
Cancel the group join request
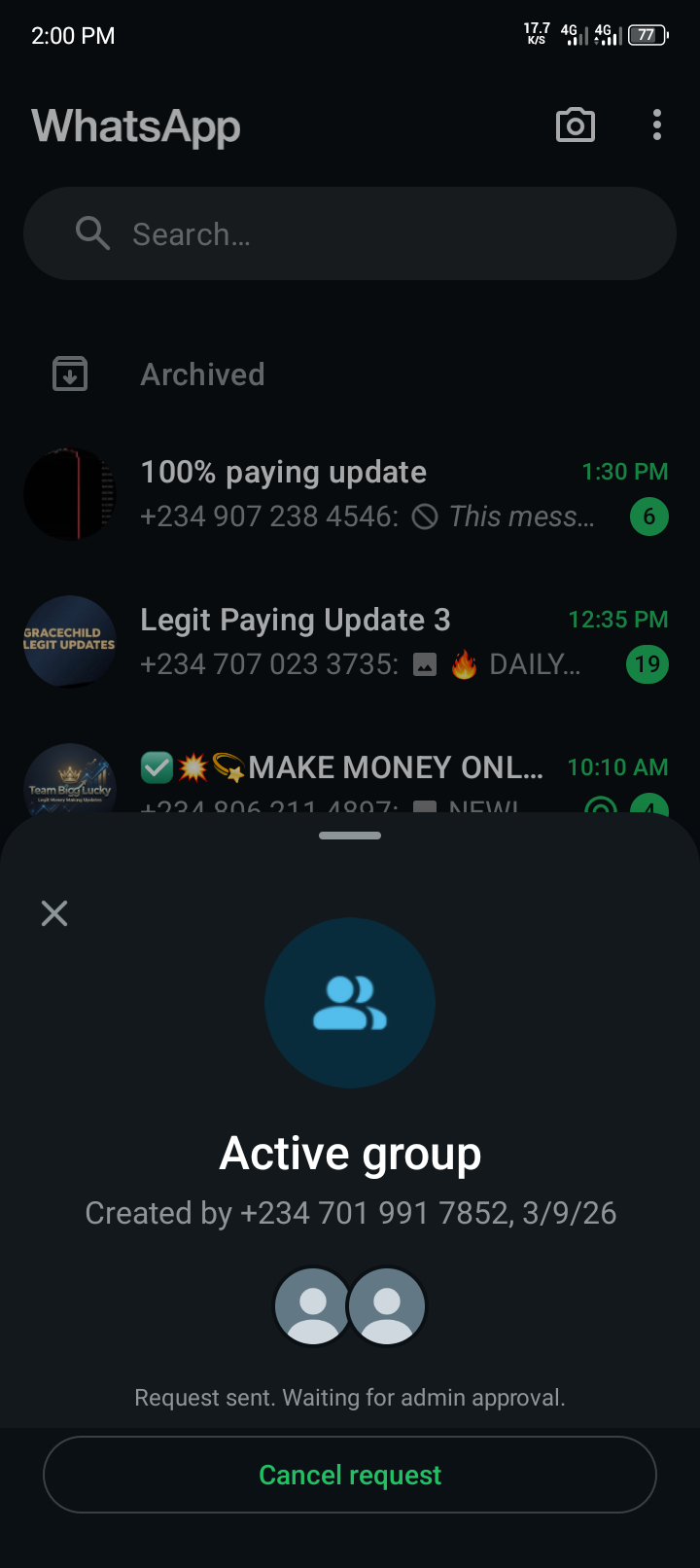tap(350, 1475)
